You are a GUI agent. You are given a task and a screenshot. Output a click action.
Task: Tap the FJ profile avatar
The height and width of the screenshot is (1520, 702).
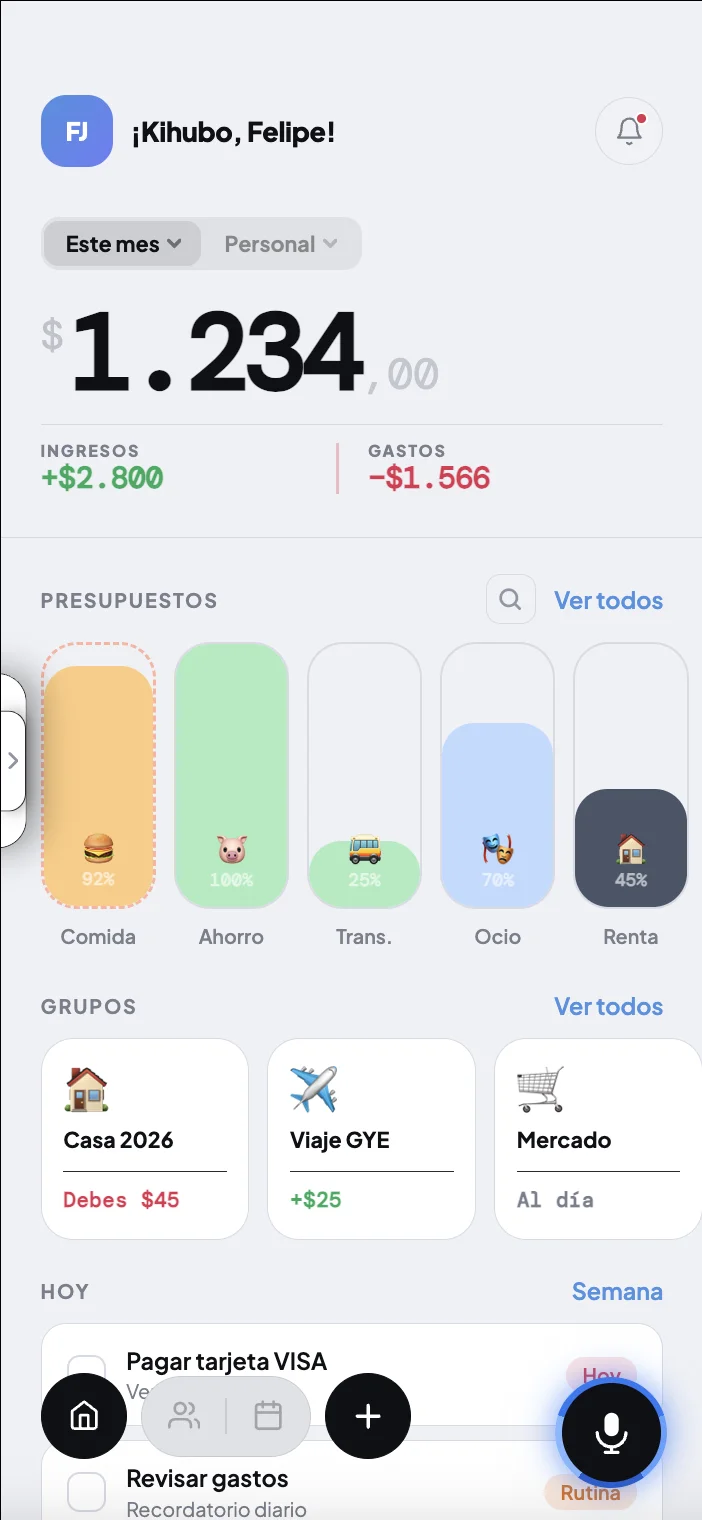pyautogui.click(x=76, y=131)
